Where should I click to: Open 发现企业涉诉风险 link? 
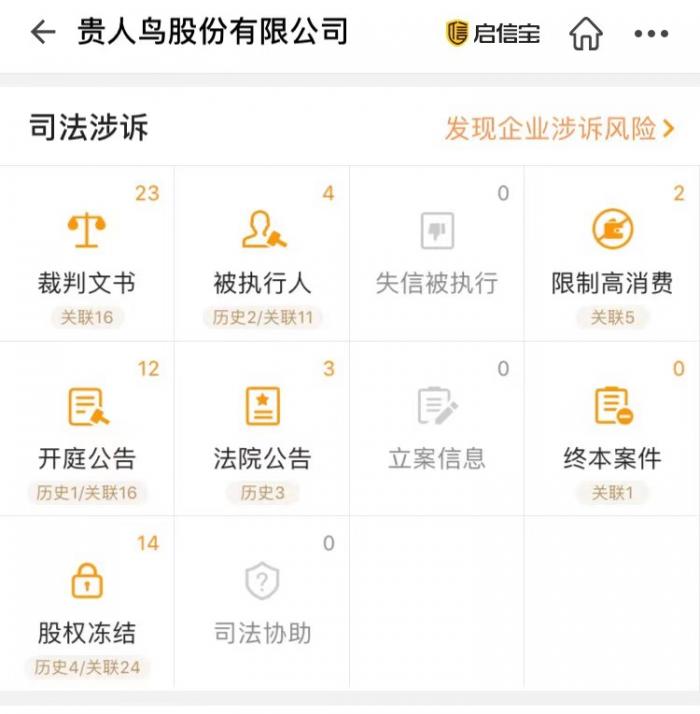click(560, 128)
